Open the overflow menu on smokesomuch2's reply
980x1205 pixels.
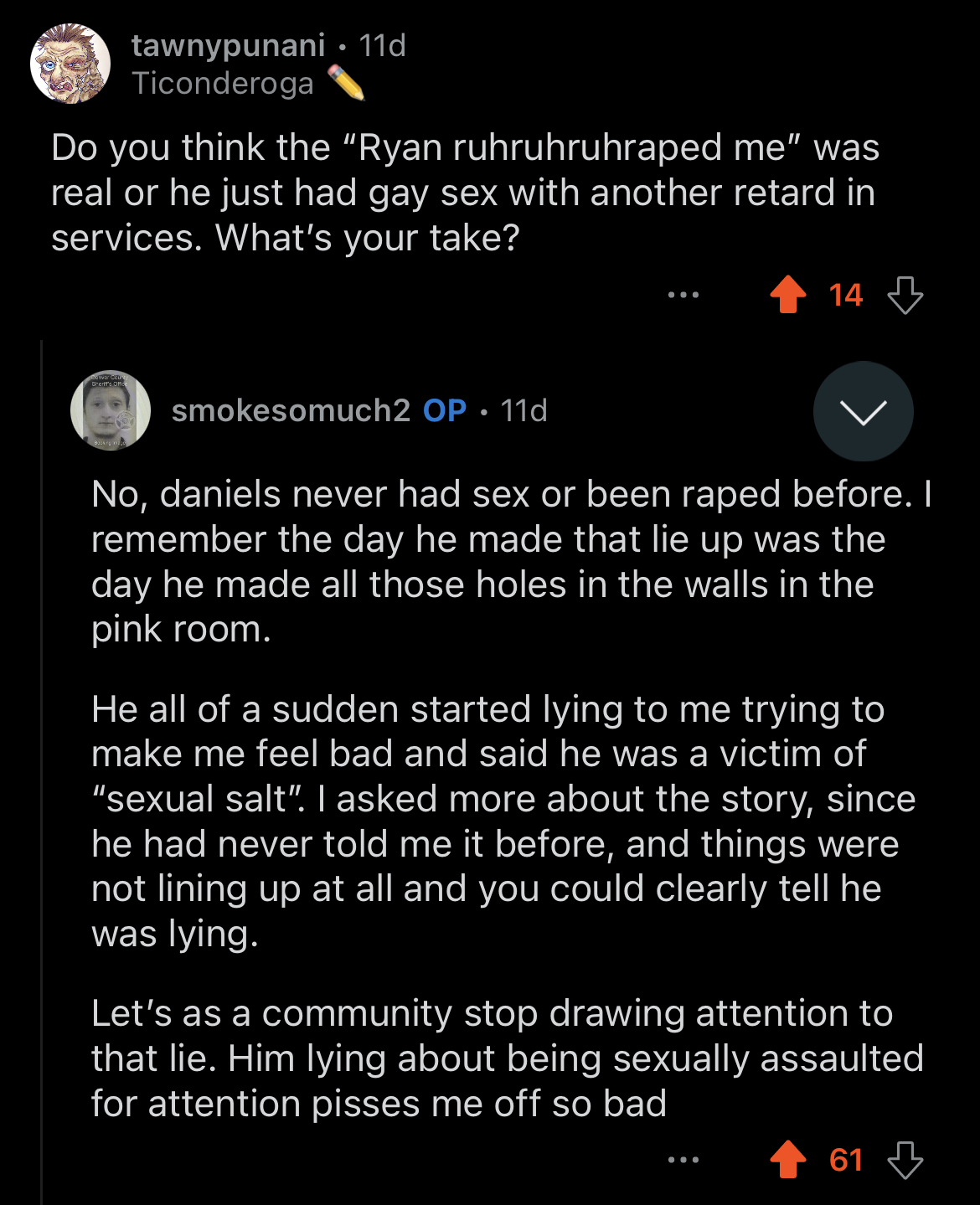683,1160
